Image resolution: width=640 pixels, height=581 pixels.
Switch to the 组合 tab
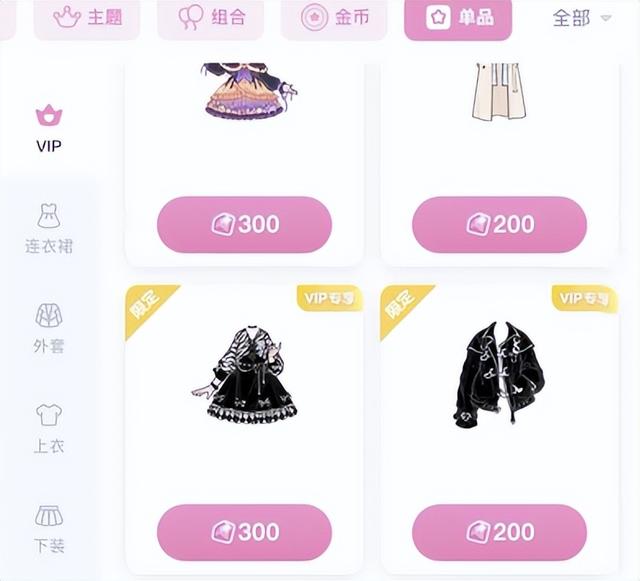click(210, 18)
